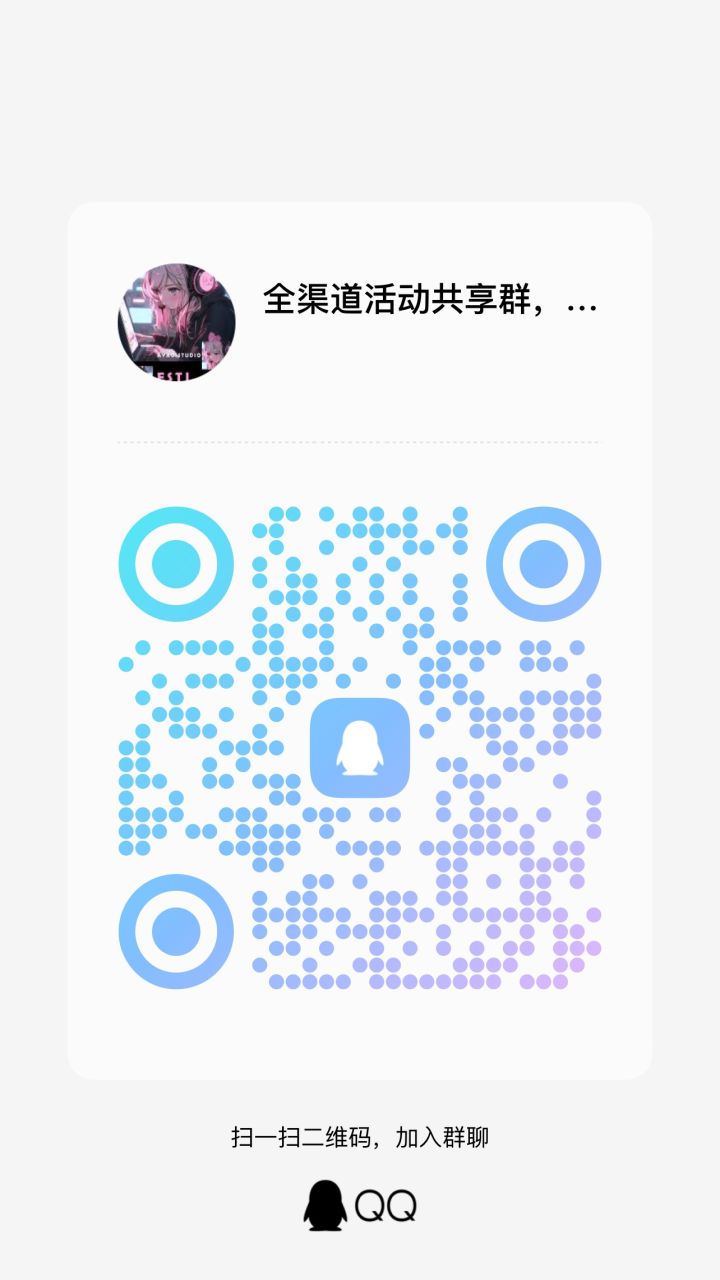Click the gray background above the card

coord(360,100)
